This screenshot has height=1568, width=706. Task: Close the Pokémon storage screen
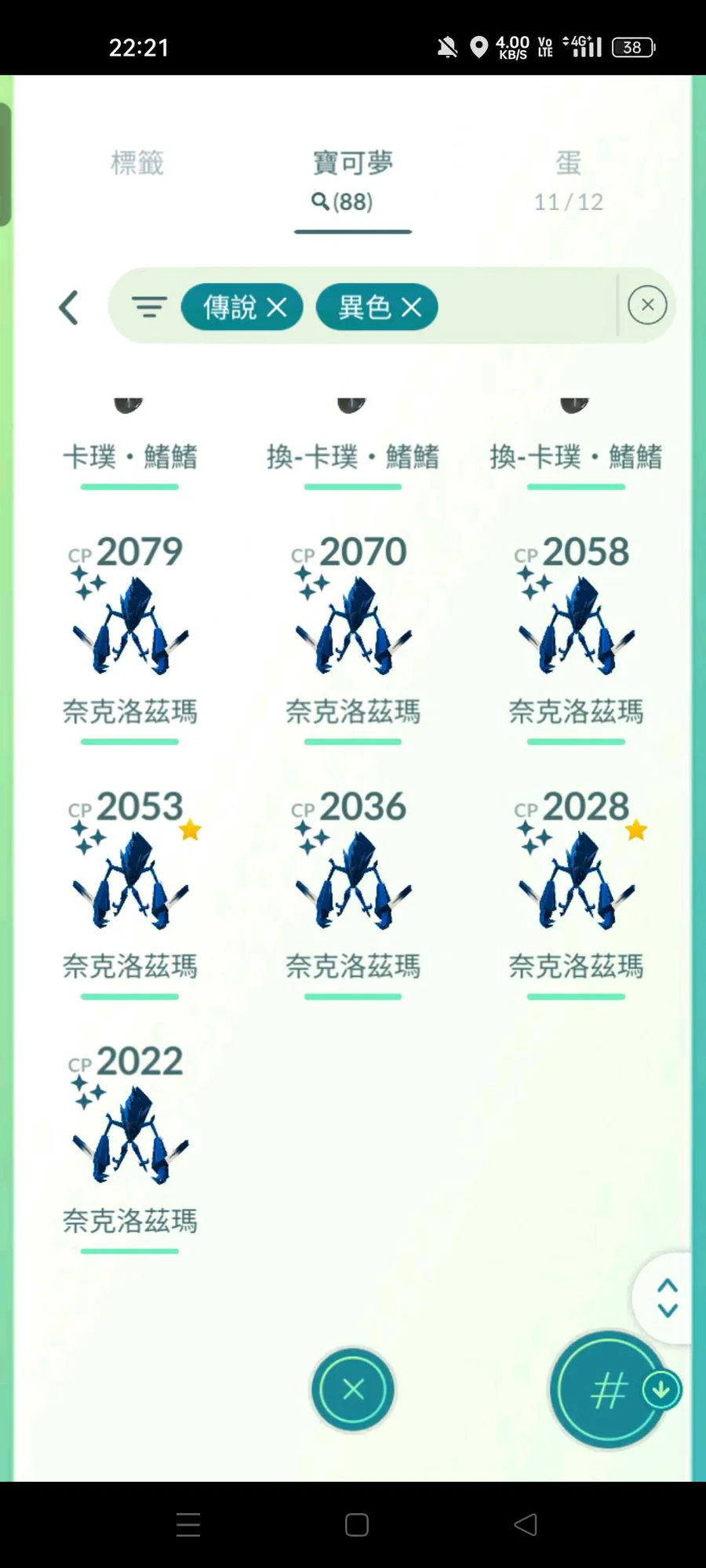pos(353,1389)
